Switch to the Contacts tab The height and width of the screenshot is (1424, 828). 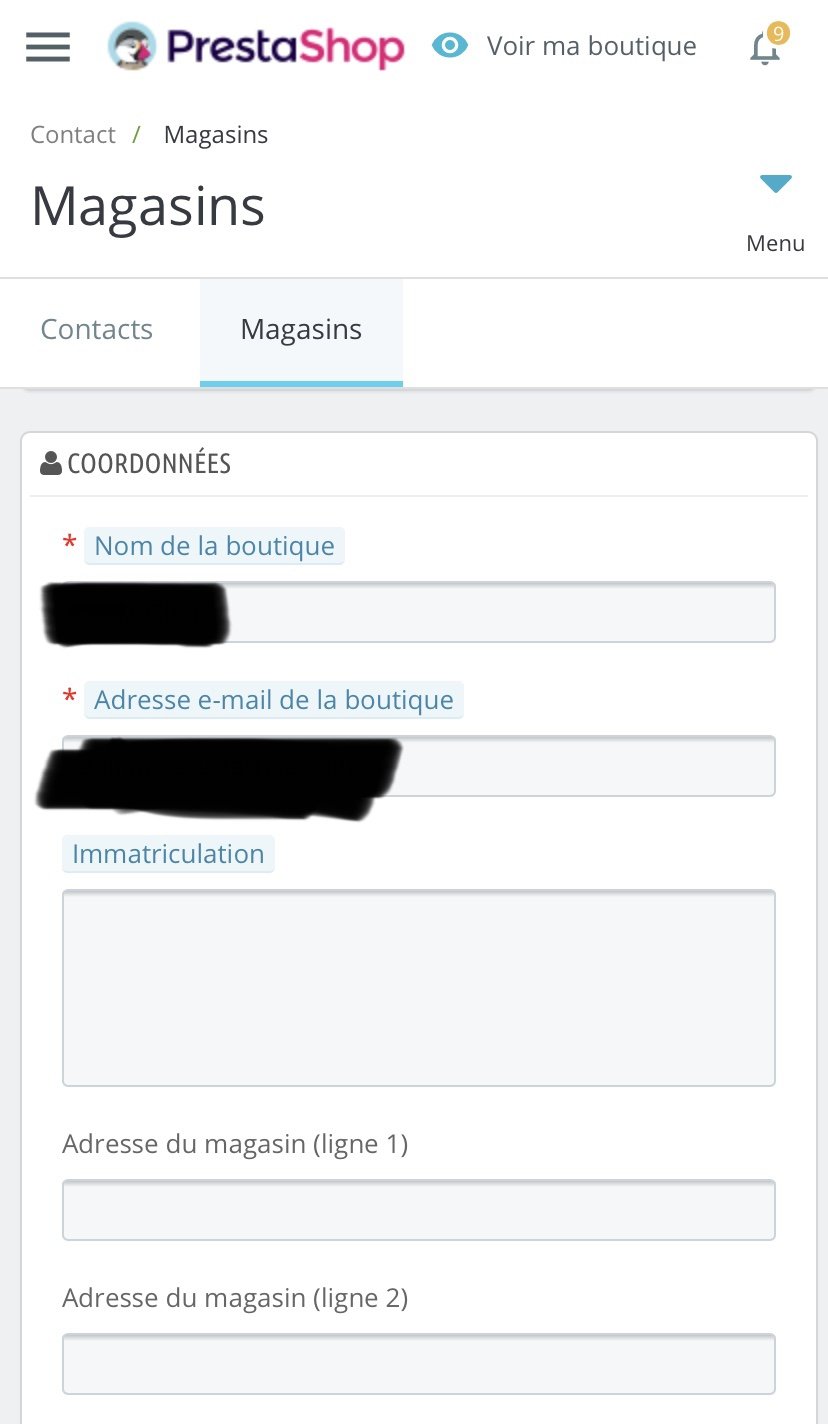tap(97, 330)
